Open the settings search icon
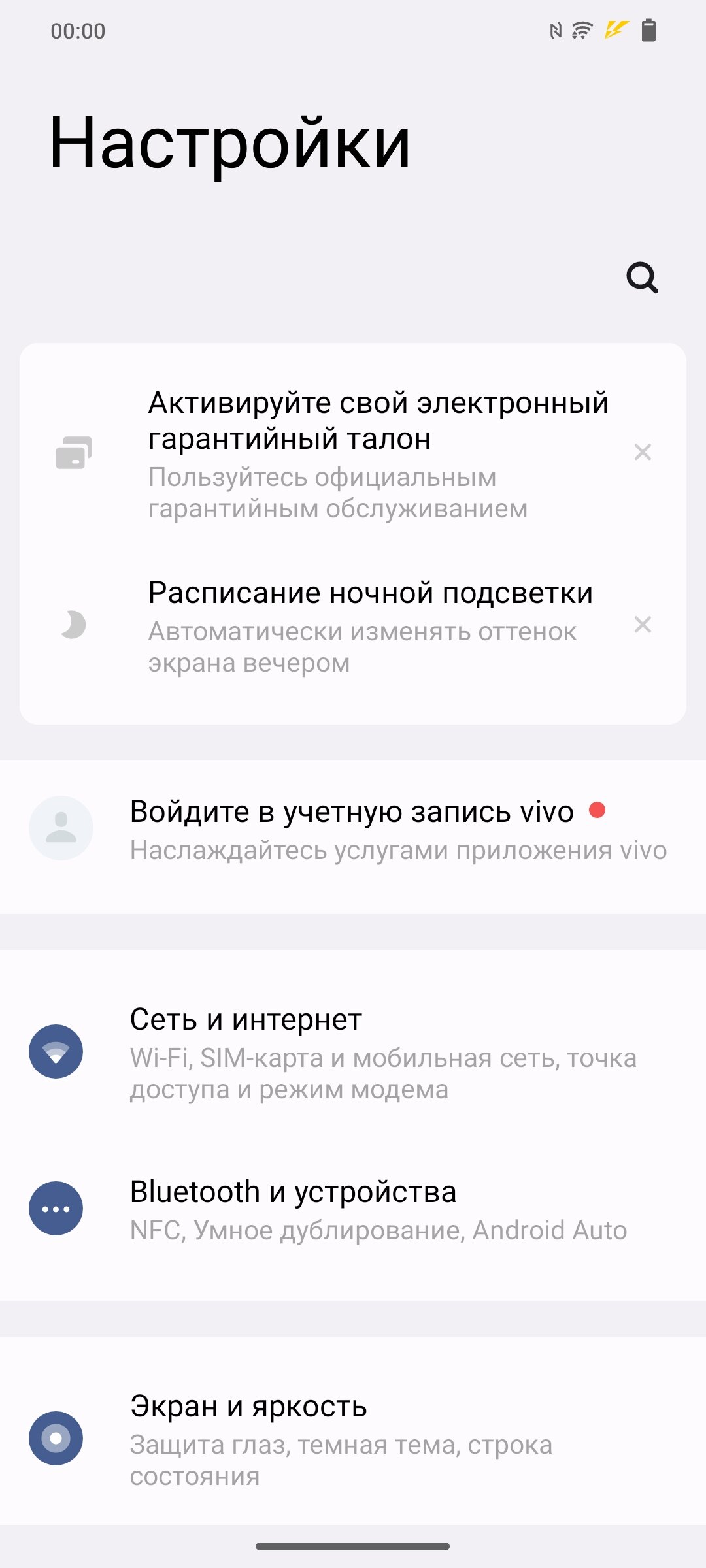706x1568 pixels. tap(642, 278)
